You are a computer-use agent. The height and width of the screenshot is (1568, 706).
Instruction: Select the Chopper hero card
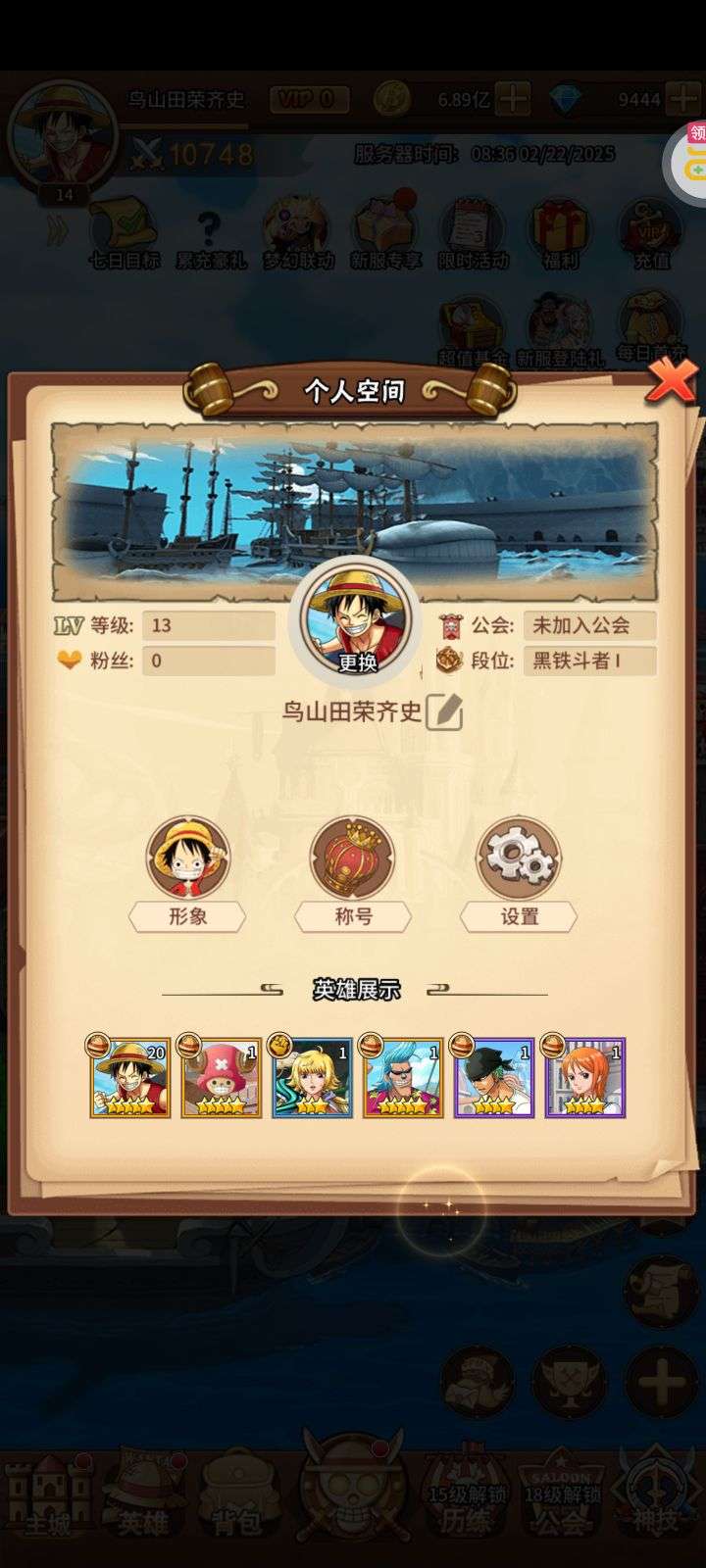tap(221, 1077)
